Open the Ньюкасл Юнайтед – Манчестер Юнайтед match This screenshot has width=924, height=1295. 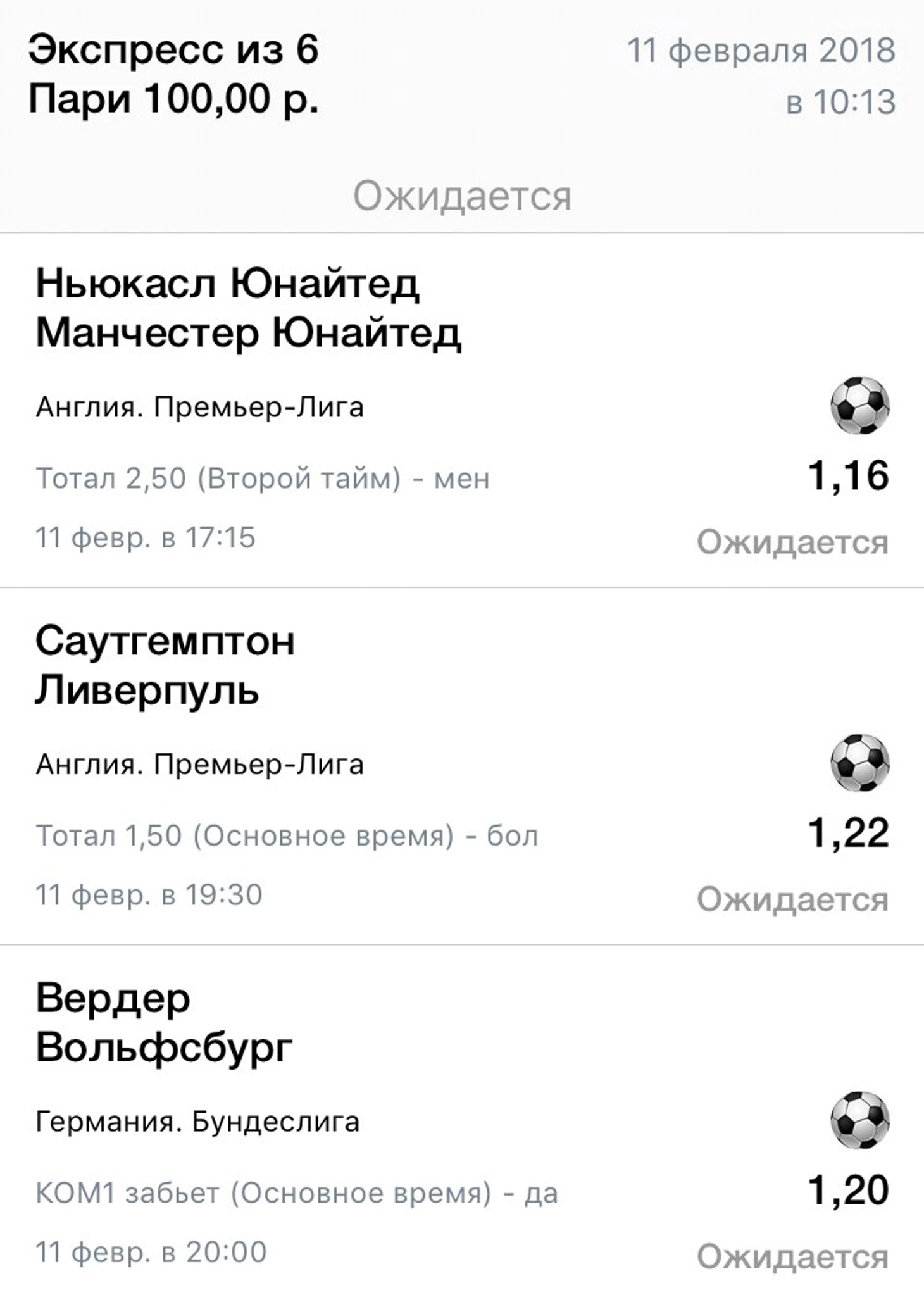click(x=248, y=308)
